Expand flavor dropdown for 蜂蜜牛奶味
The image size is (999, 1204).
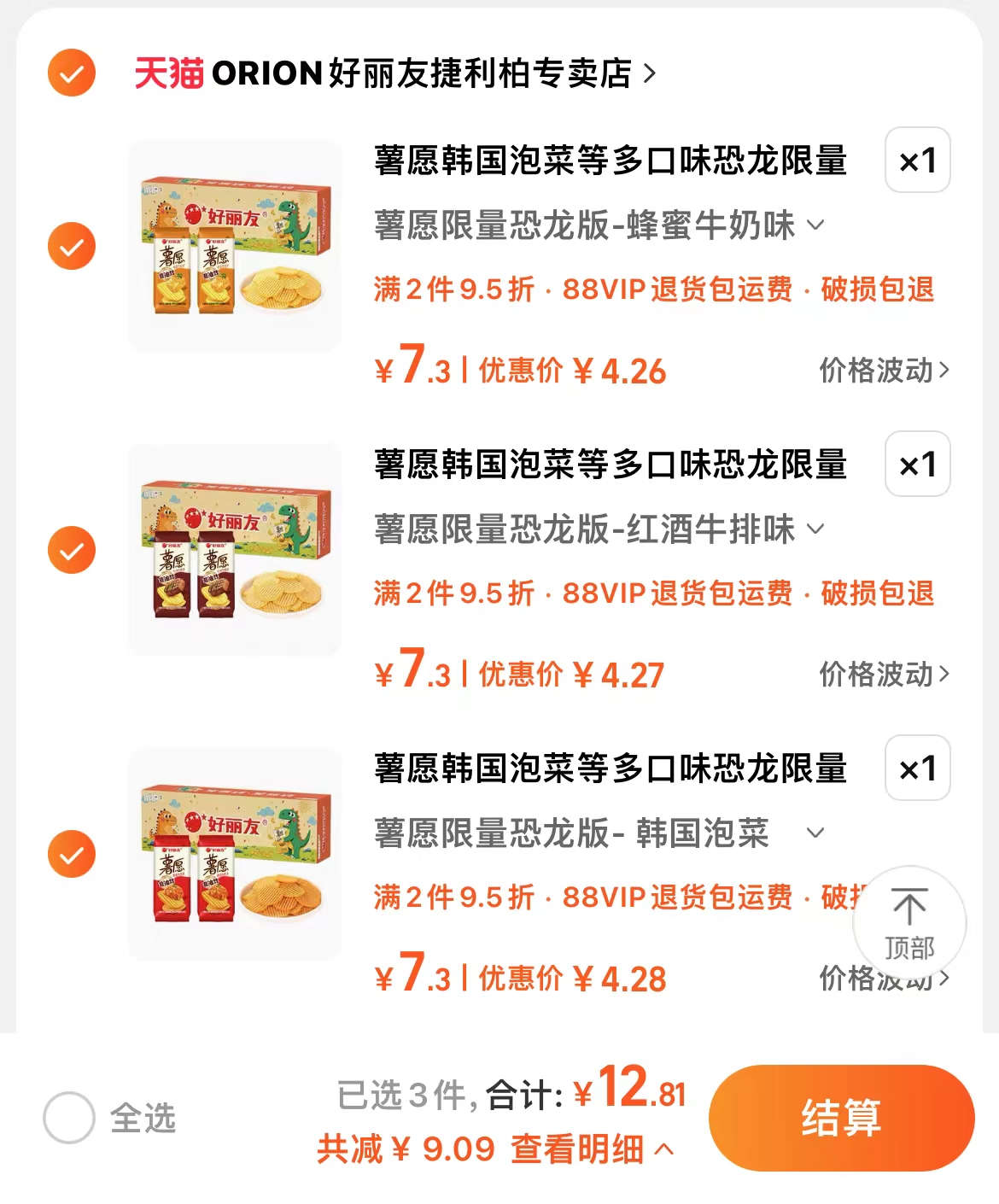point(817,226)
